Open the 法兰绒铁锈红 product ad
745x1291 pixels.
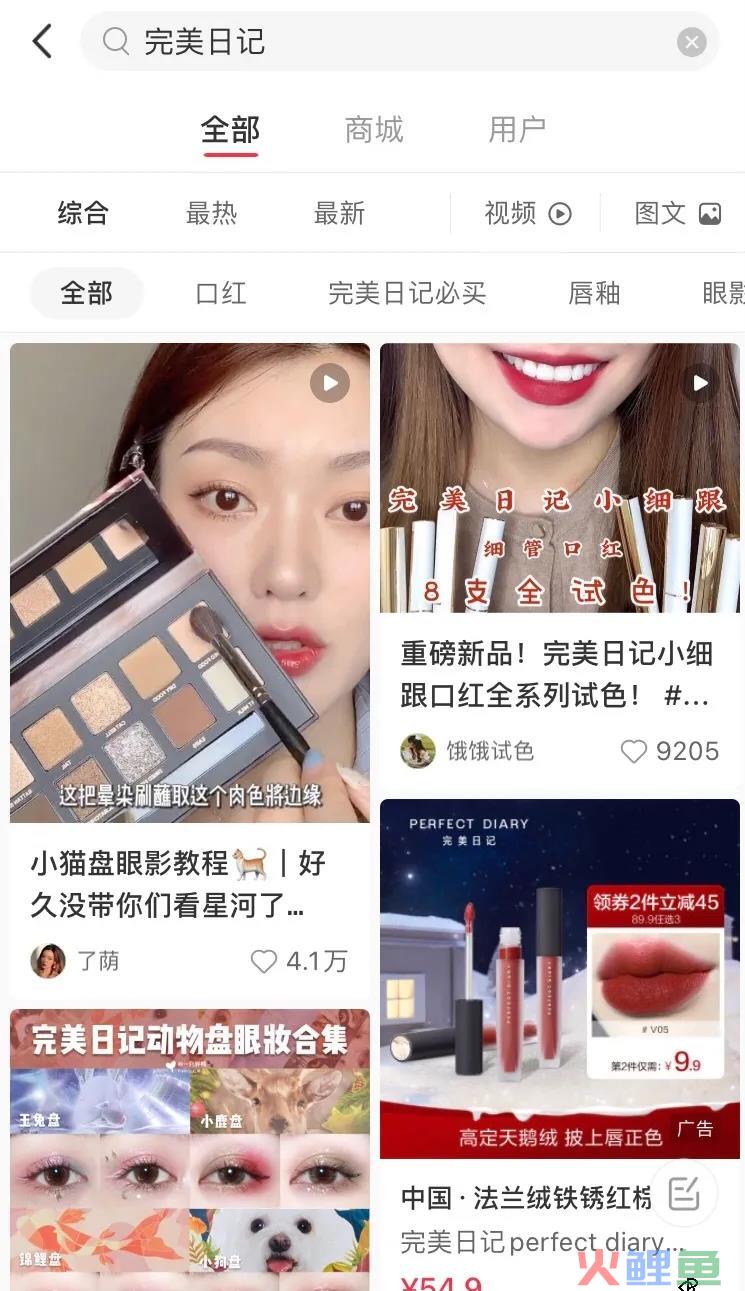click(x=560, y=978)
